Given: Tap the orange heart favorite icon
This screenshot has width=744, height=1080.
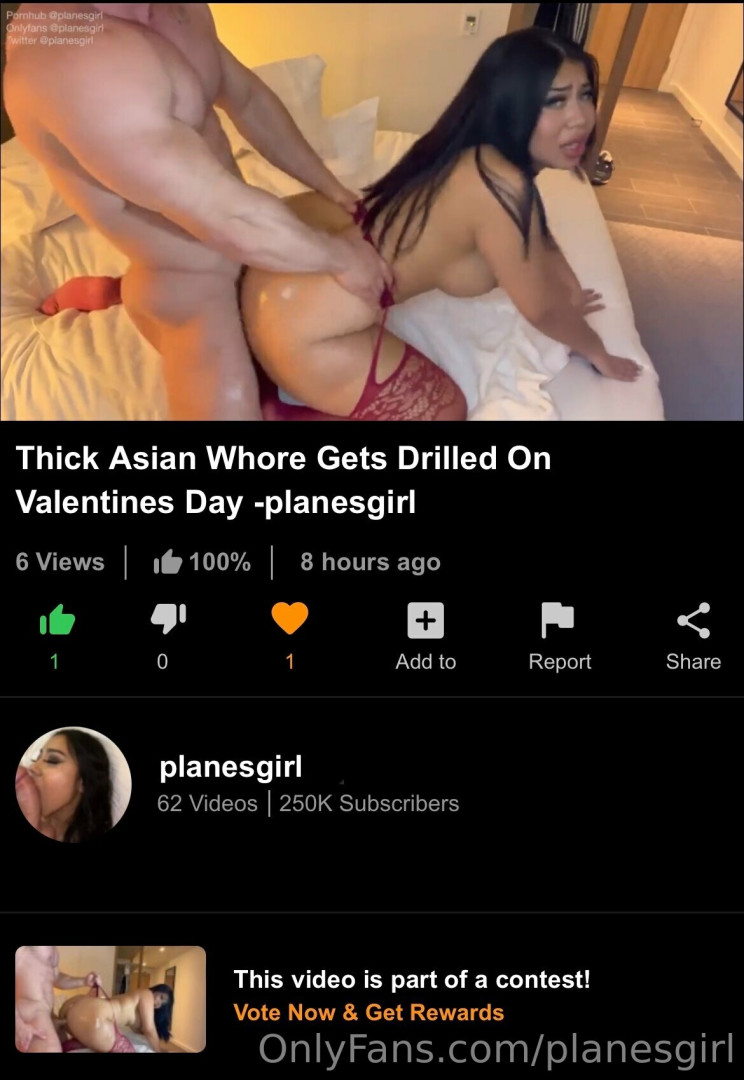Looking at the screenshot, I should 290,619.
